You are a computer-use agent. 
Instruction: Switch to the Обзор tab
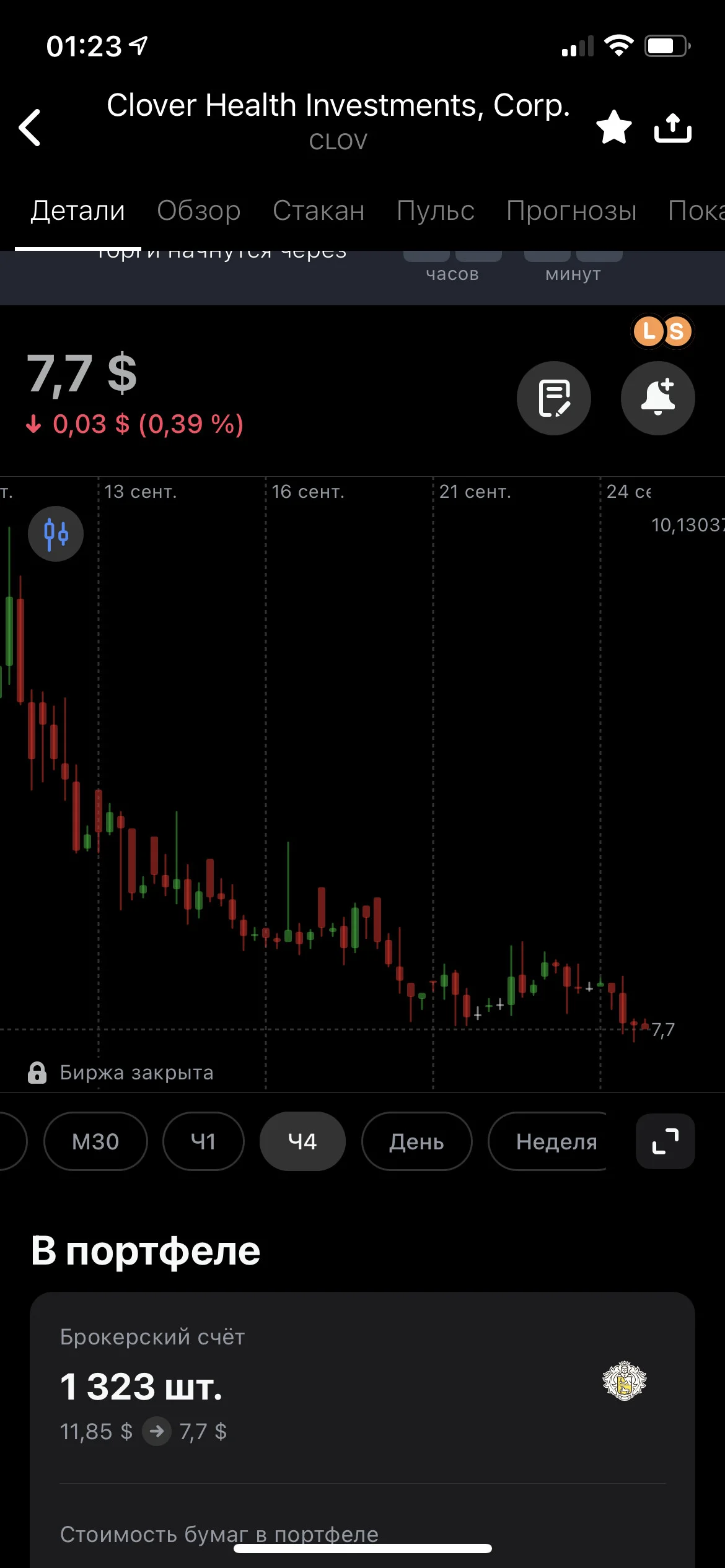[x=198, y=211]
